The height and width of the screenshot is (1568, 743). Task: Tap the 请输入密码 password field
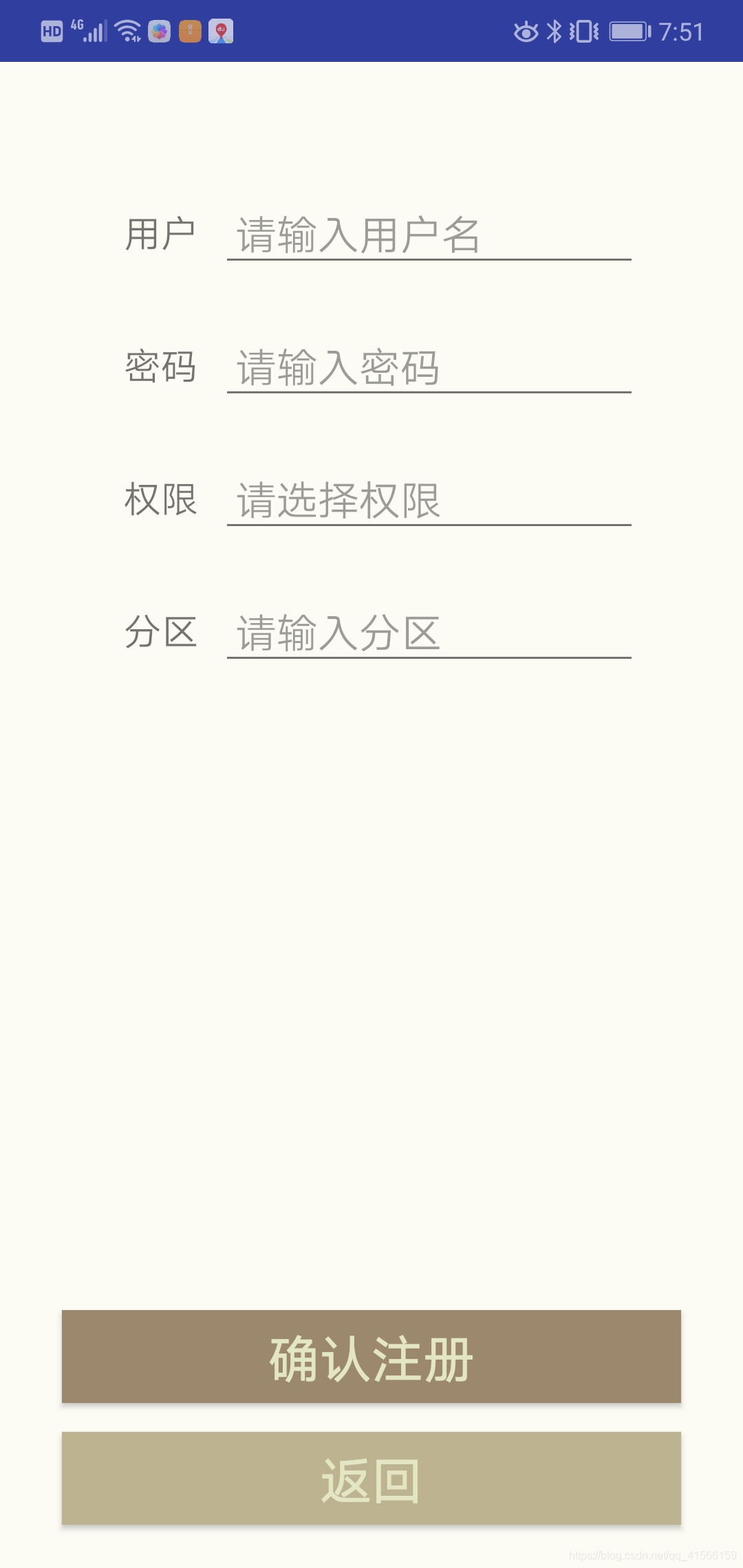(x=429, y=368)
